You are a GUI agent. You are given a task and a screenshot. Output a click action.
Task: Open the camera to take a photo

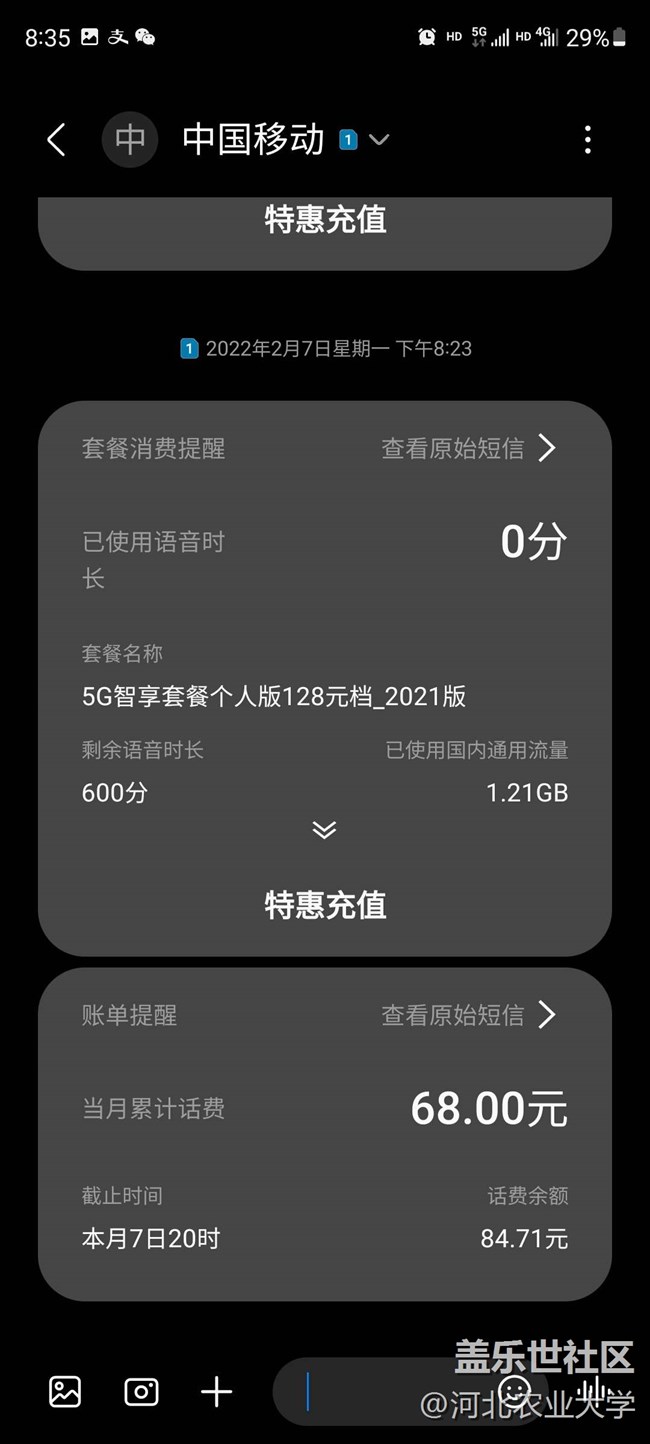coord(141,1391)
